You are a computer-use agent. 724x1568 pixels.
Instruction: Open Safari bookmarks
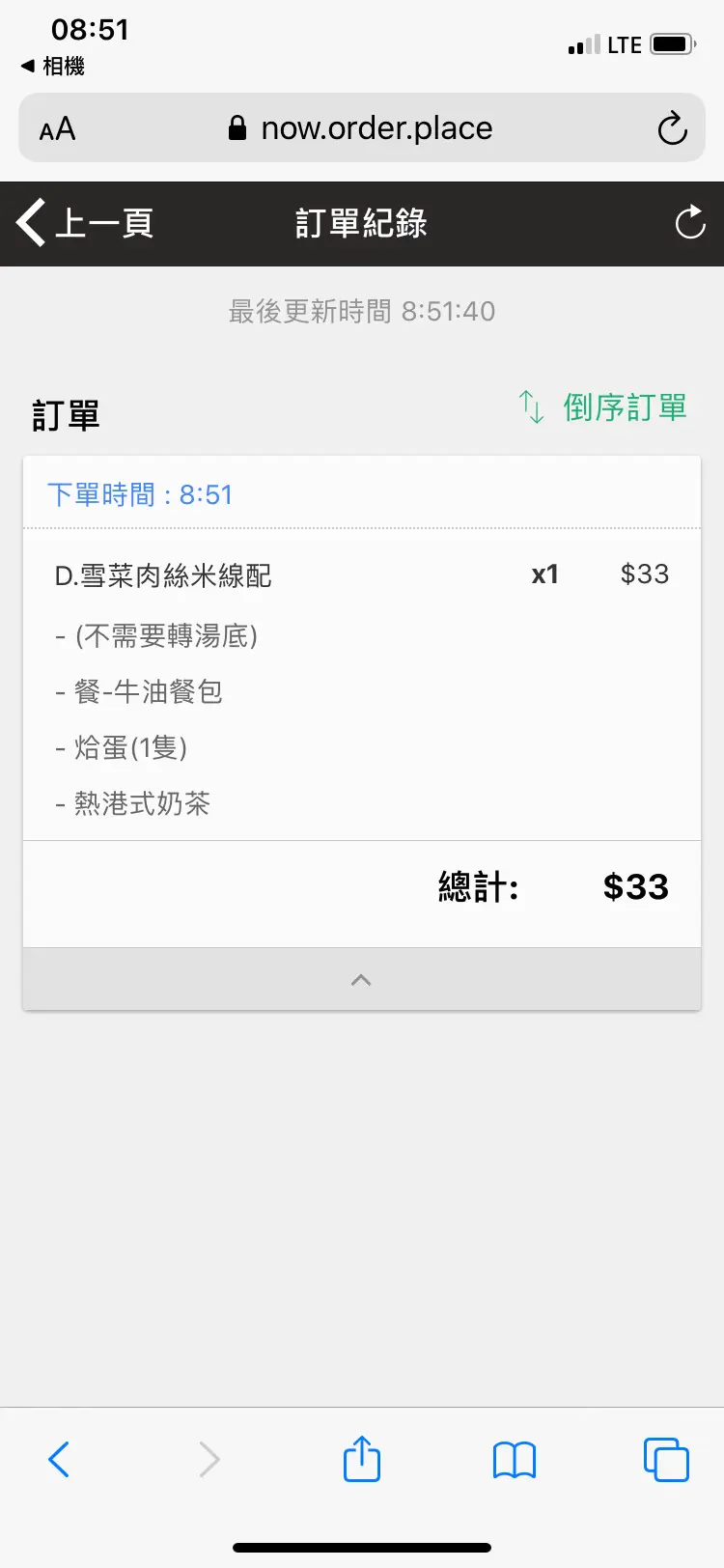[515, 1459]
